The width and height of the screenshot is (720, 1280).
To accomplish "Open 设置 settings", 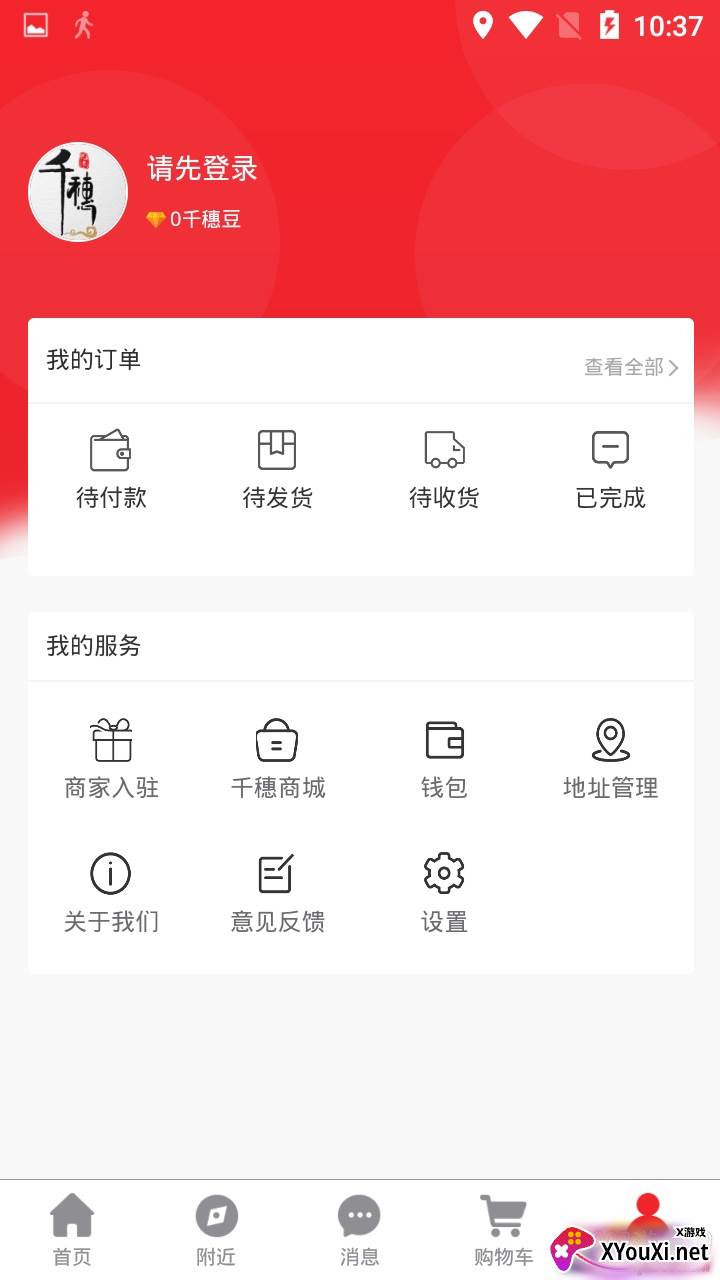I will [444, 893].
